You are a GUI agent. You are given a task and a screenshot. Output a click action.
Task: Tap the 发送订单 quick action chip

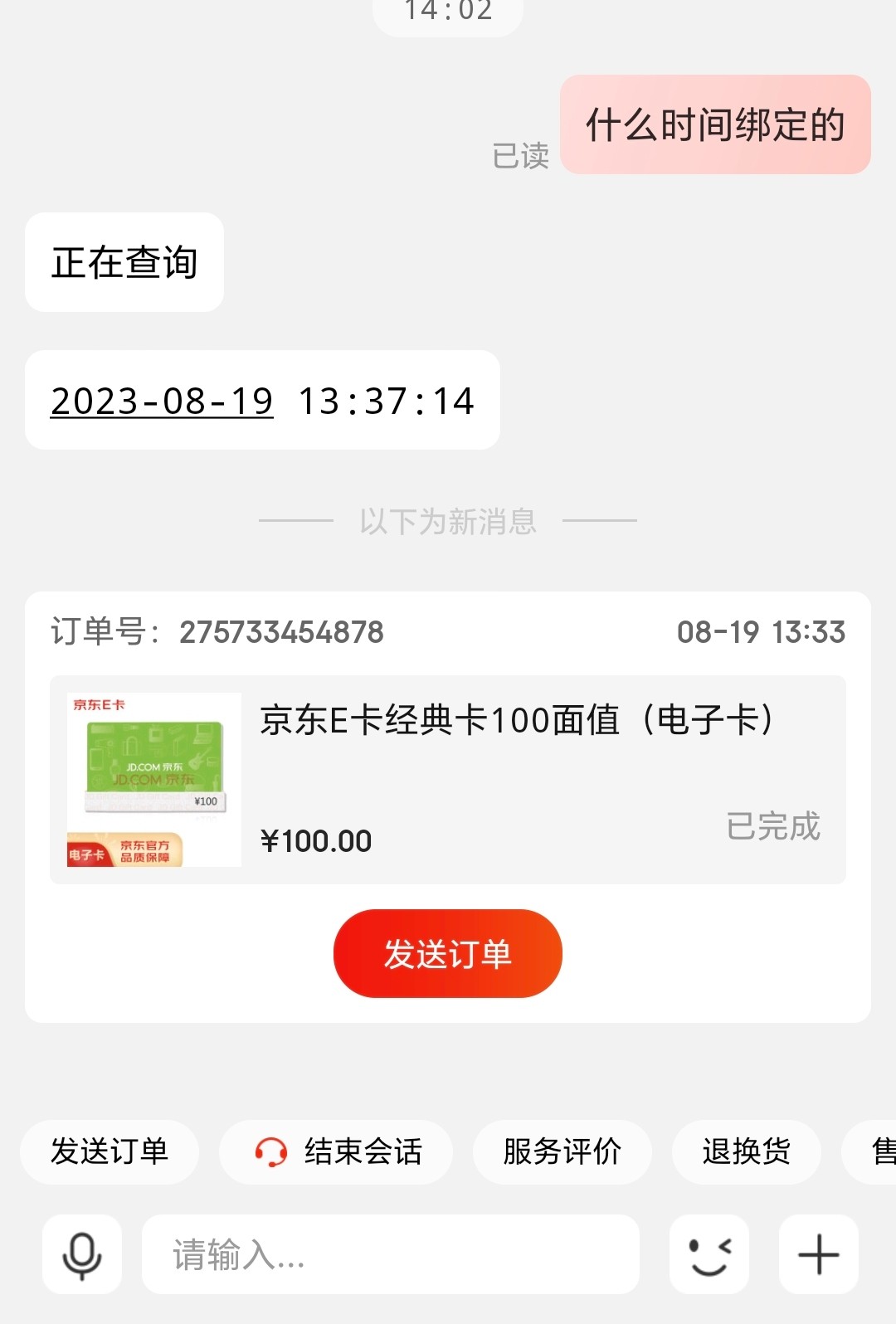pos(110,1151)
